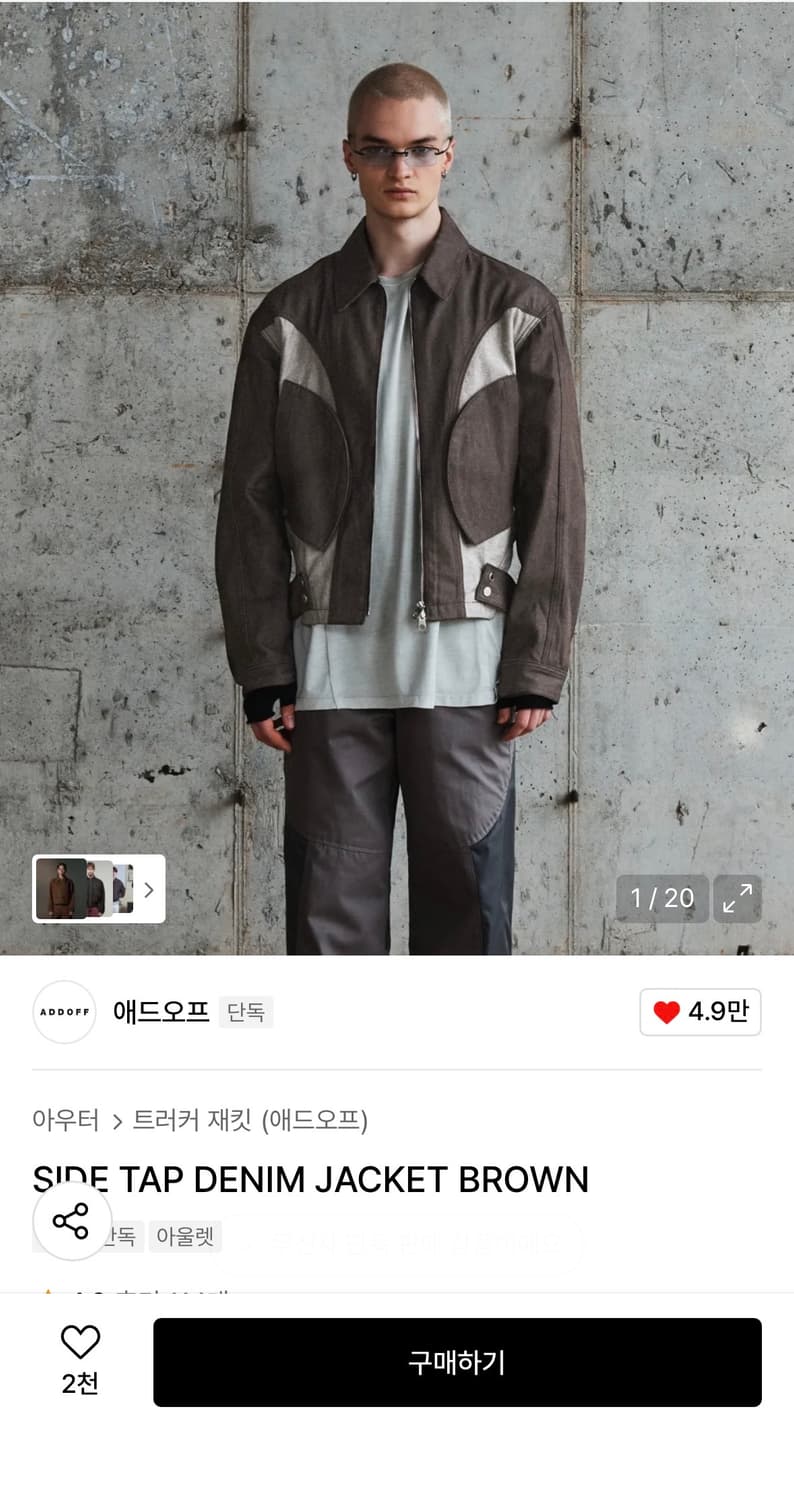
Task: Toggle the 단독 exclusive badge
Action: (x=246, y=1012)
